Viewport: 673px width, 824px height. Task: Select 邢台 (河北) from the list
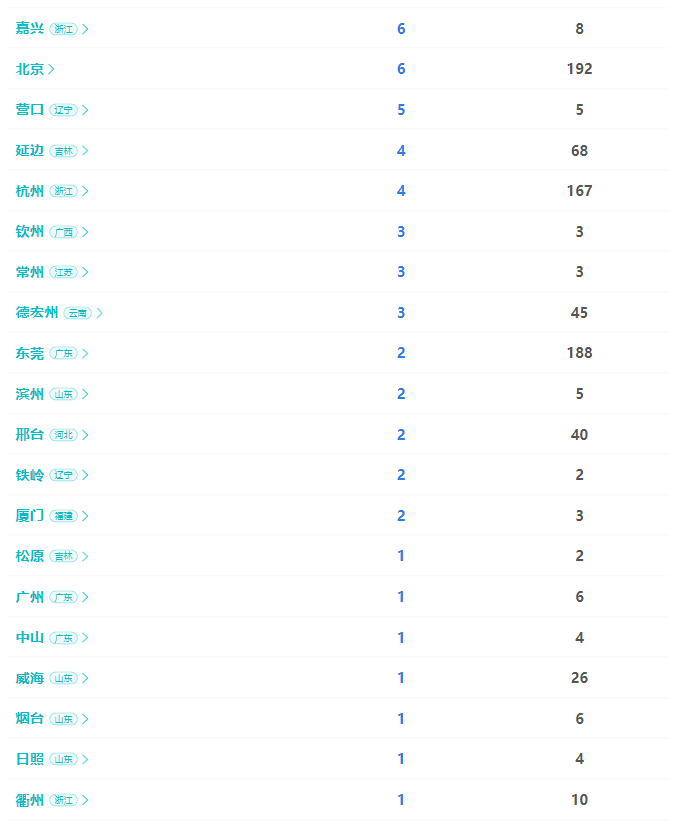(30, 435)
